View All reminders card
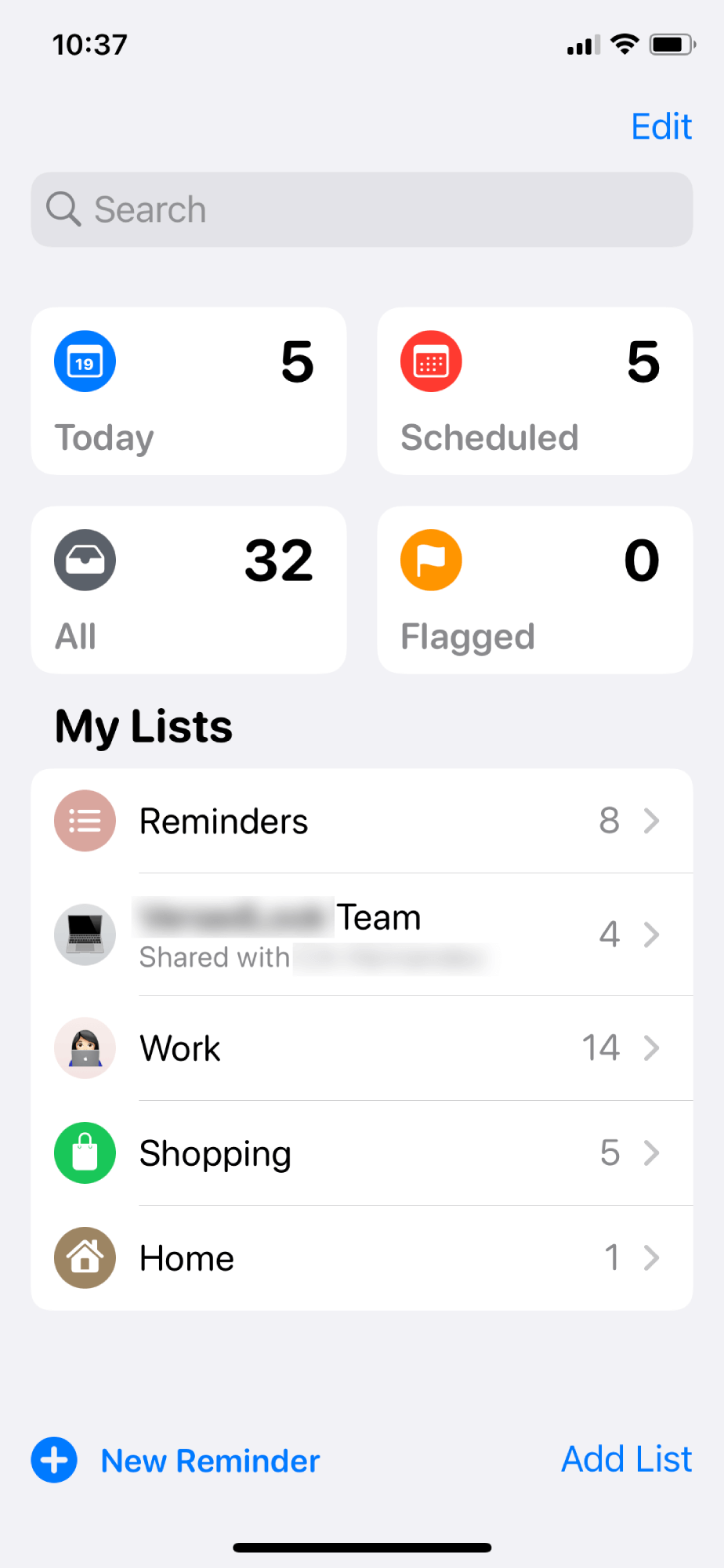Viewport: 724px width, 1568px height. (189, 590)
